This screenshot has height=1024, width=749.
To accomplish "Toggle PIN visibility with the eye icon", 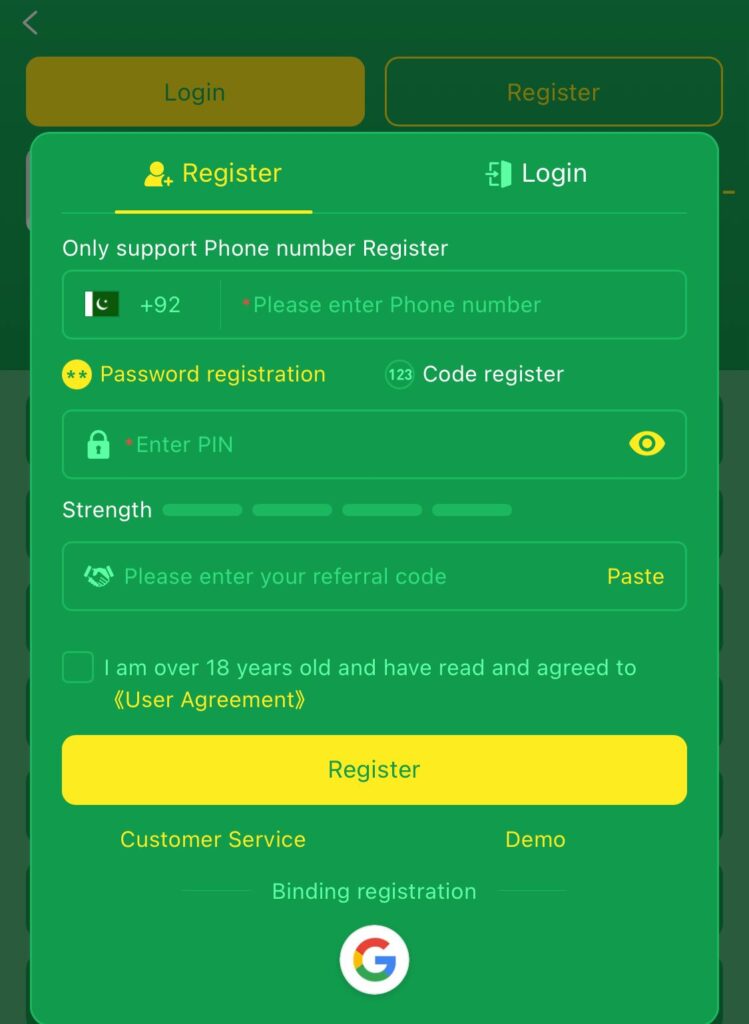I will 647,444.
